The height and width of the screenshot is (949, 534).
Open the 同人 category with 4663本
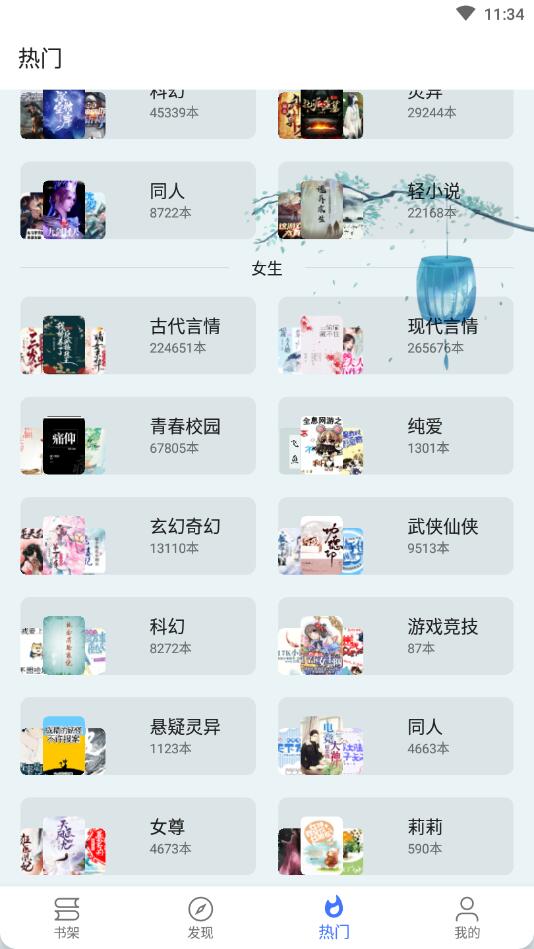(396, 736)
